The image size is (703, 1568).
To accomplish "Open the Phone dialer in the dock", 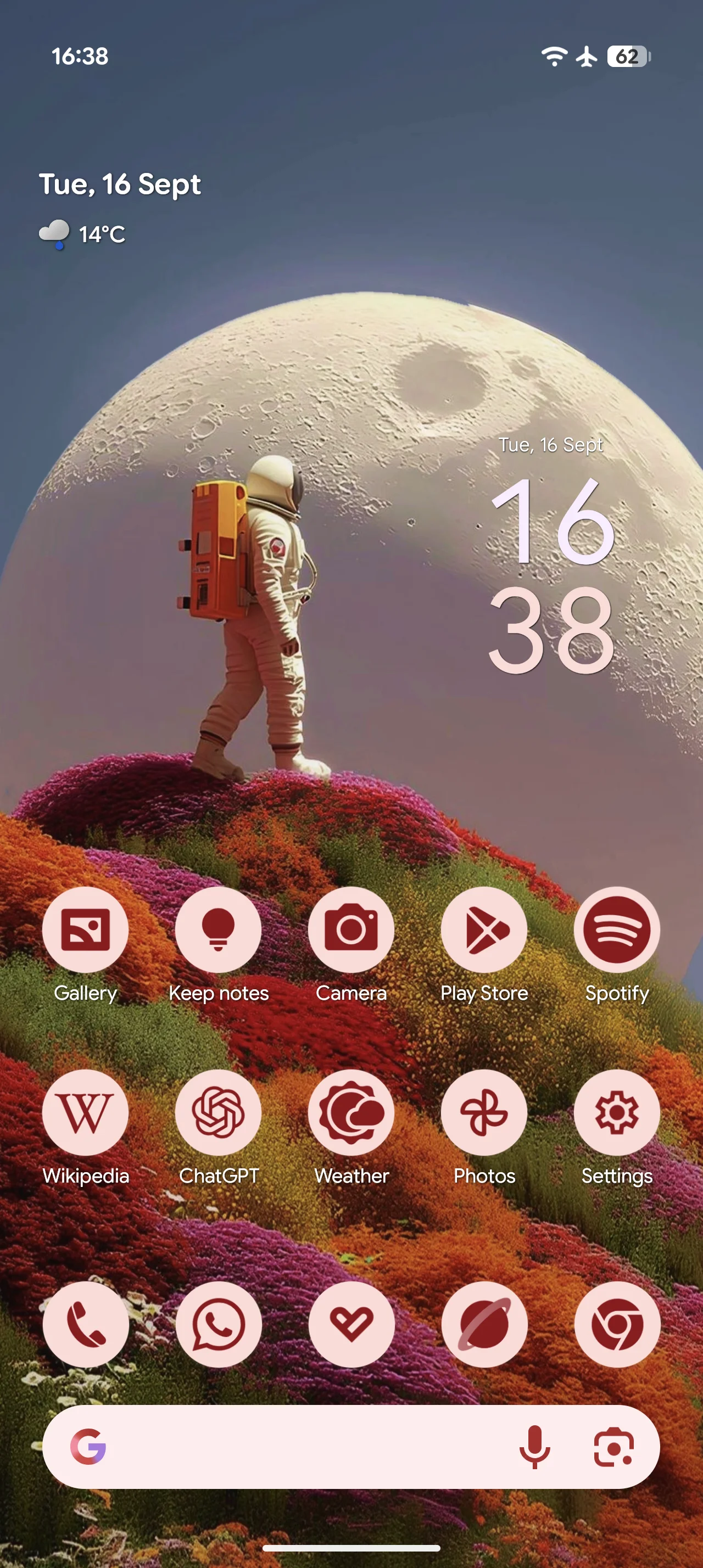I will (x=85, y=1325).
